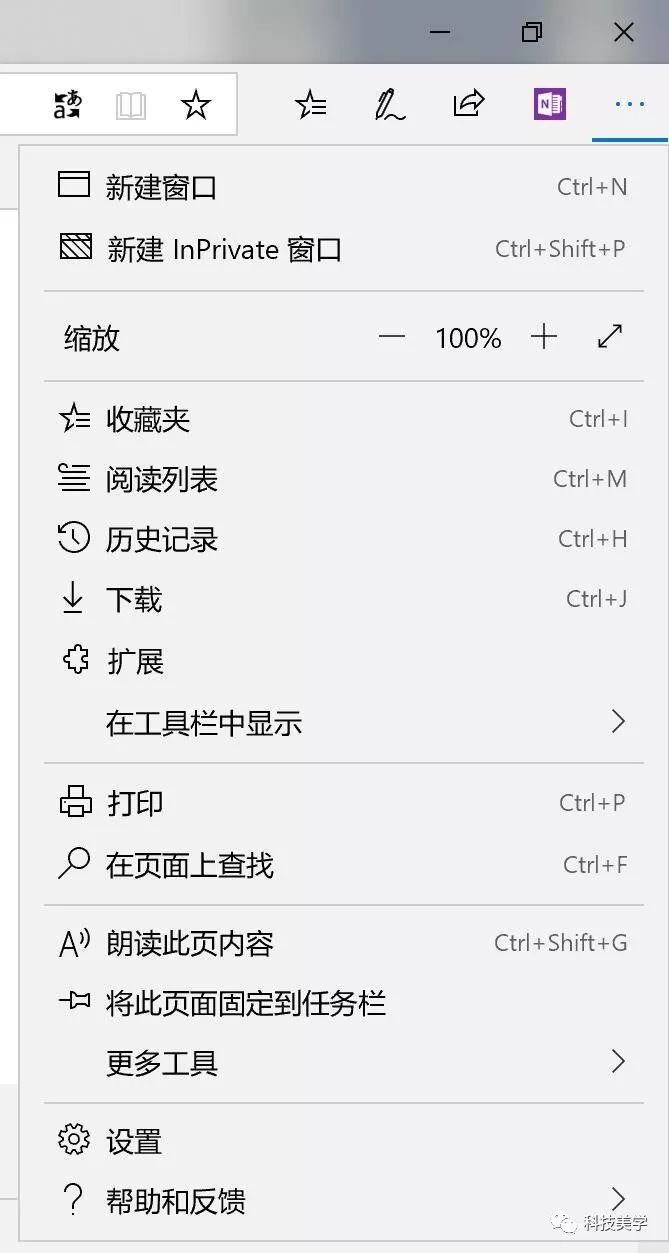
Task: Open 设置 settings
Action: (x=344, y=1141)
